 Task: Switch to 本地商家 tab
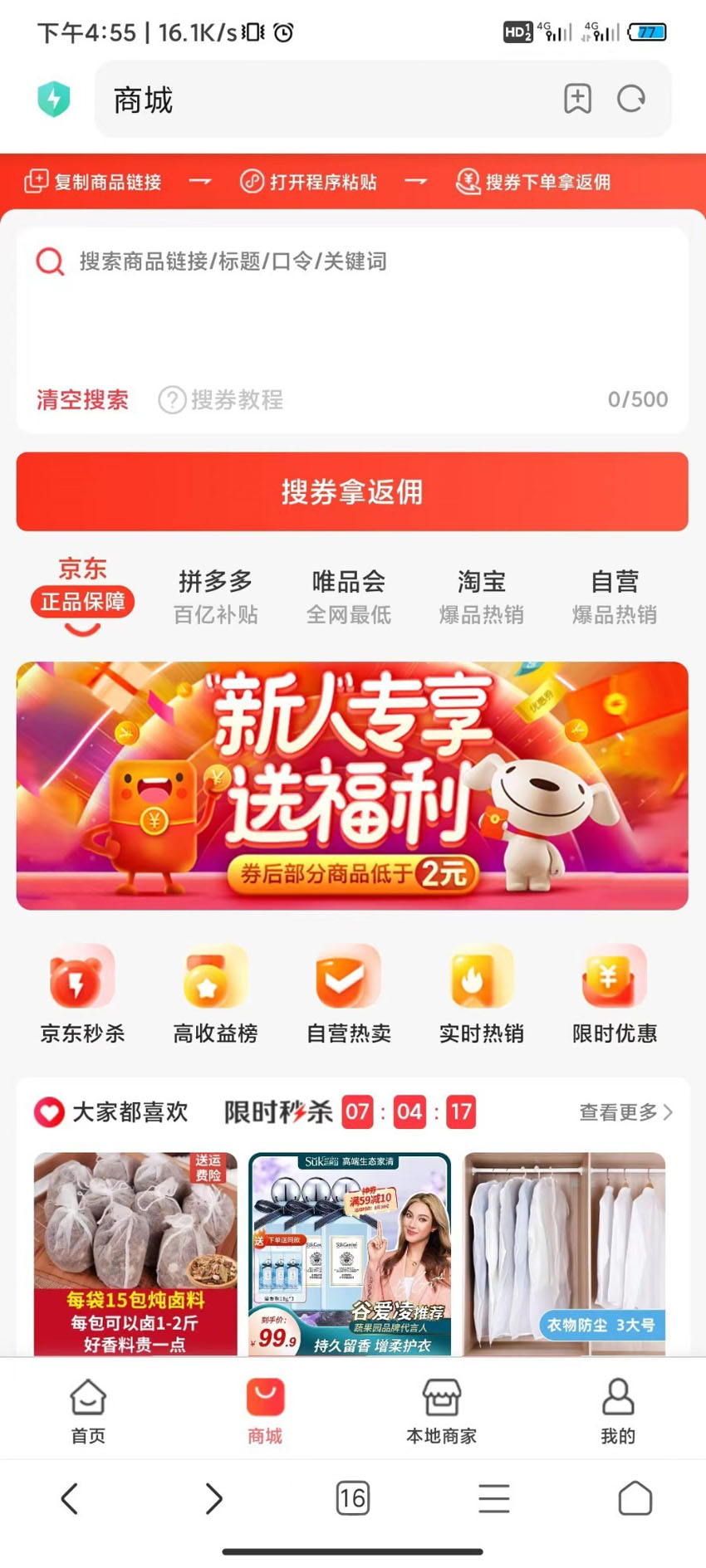pos(441,1411)
